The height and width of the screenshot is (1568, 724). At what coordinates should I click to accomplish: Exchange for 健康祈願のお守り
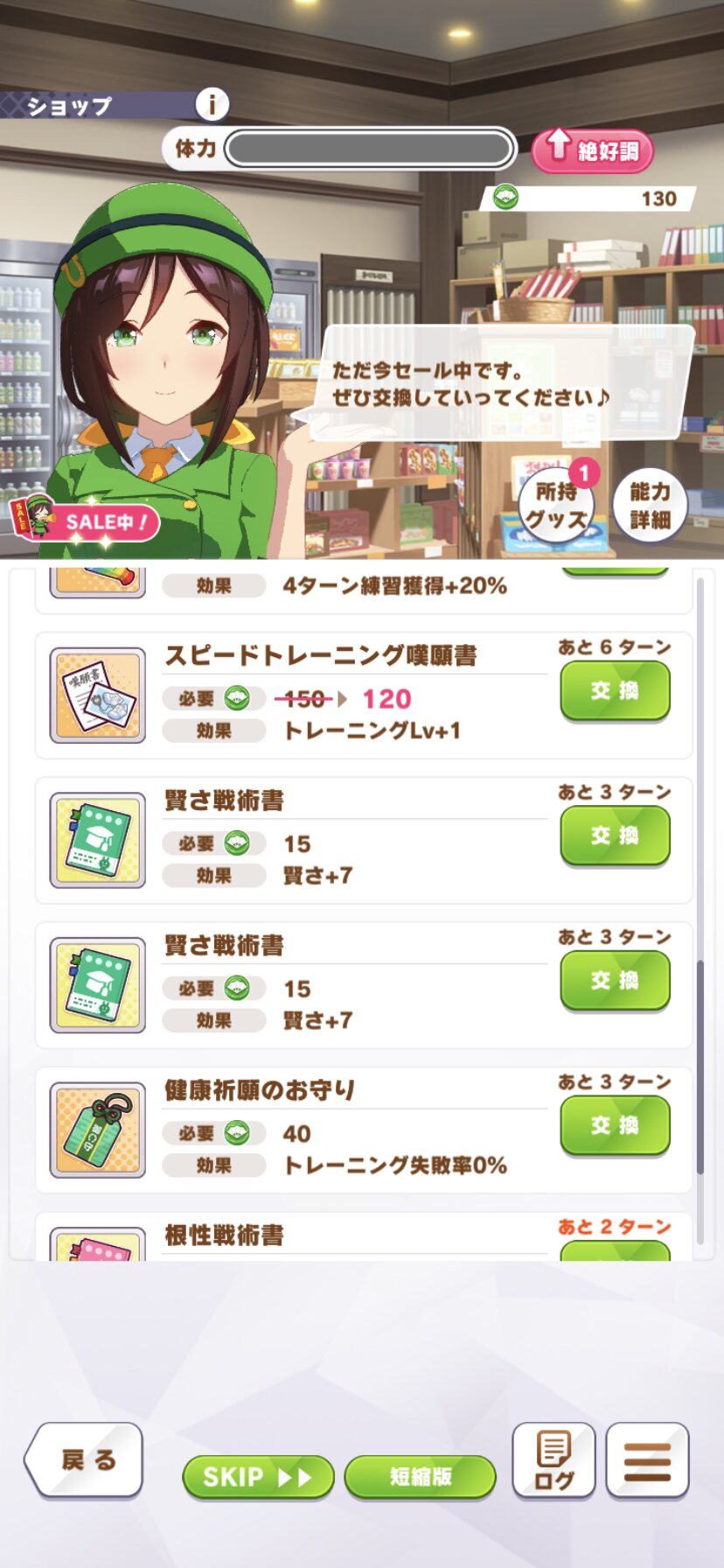615,1125
